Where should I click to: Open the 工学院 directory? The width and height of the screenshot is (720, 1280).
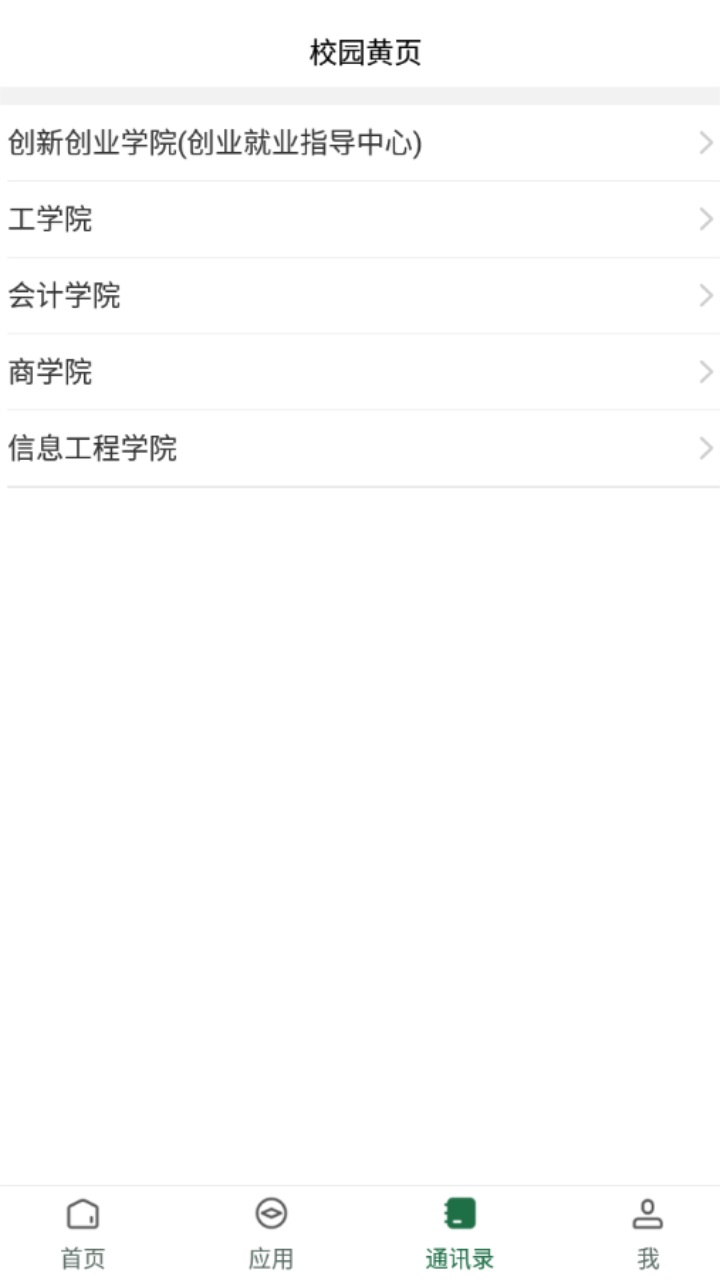(360, 219)
